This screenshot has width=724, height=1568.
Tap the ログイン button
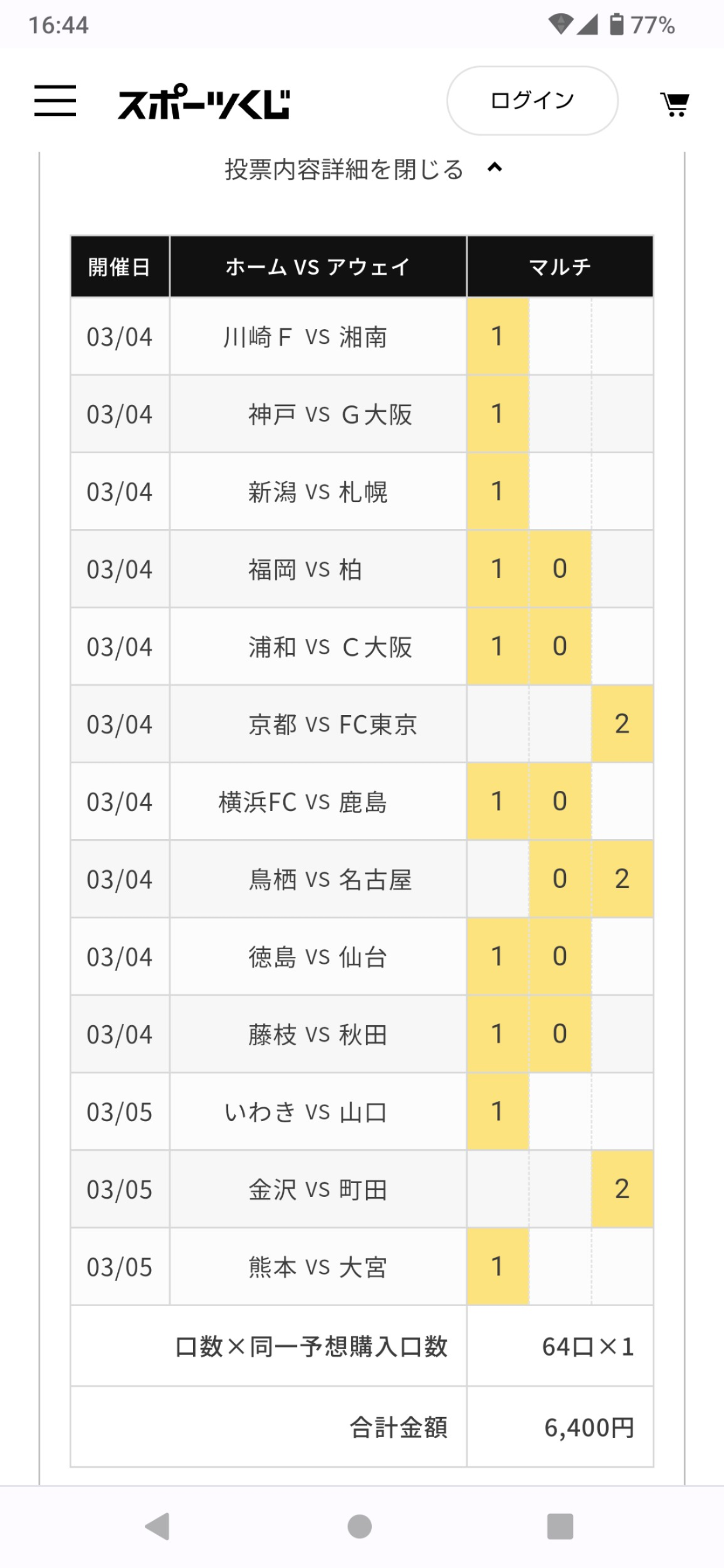[x=532, y=101]
